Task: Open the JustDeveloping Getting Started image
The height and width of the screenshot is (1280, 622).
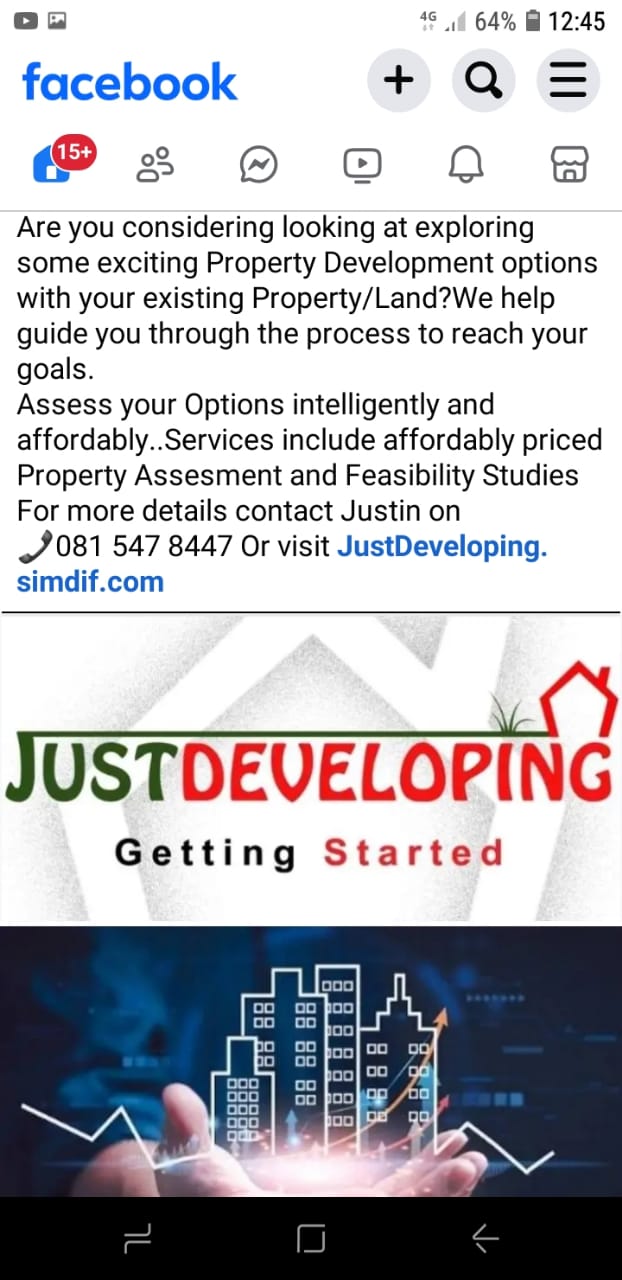Action: click(x=311, y=770)
